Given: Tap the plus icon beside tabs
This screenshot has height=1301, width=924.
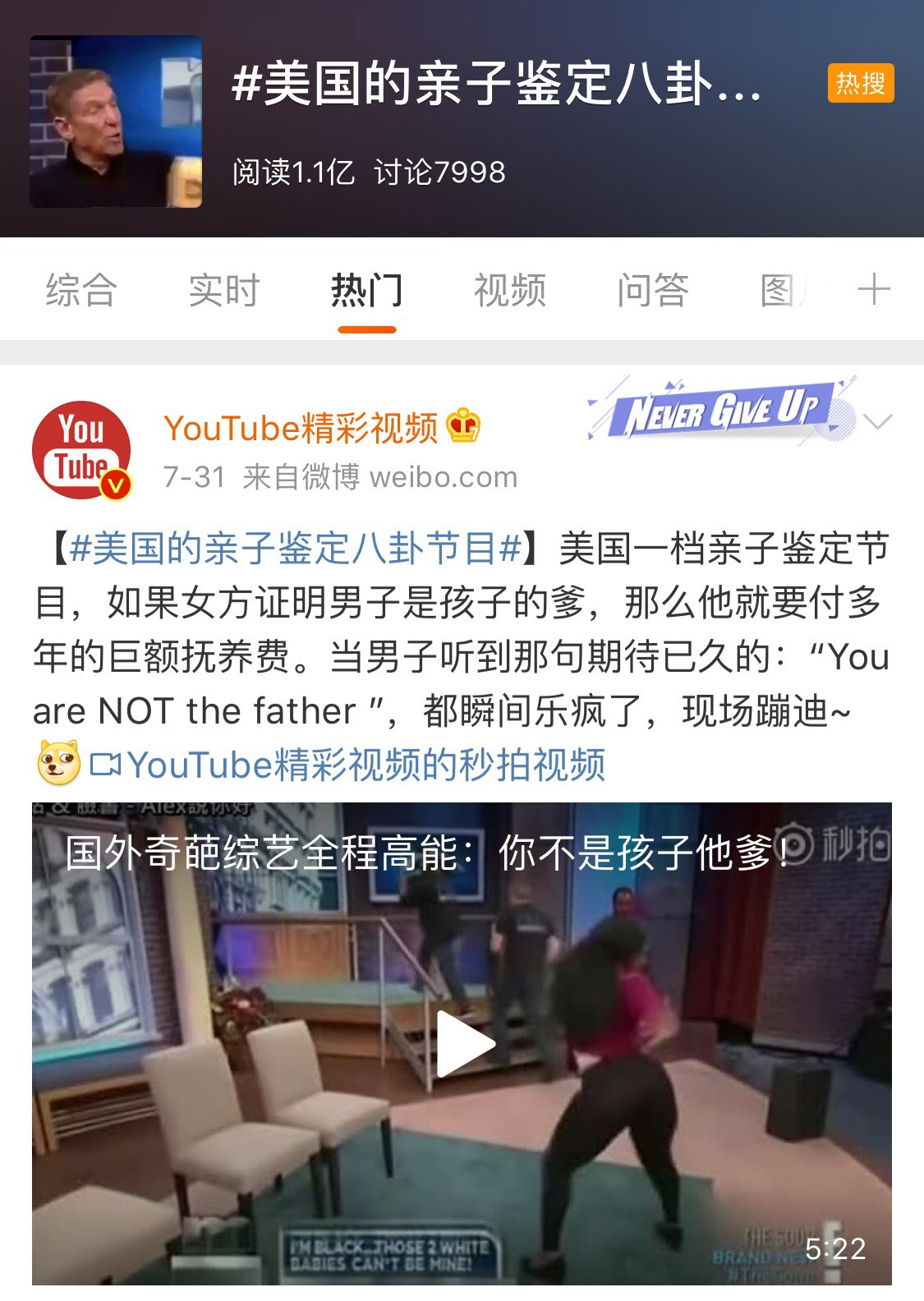Looking at the screenshot, I should coord(873,290).
